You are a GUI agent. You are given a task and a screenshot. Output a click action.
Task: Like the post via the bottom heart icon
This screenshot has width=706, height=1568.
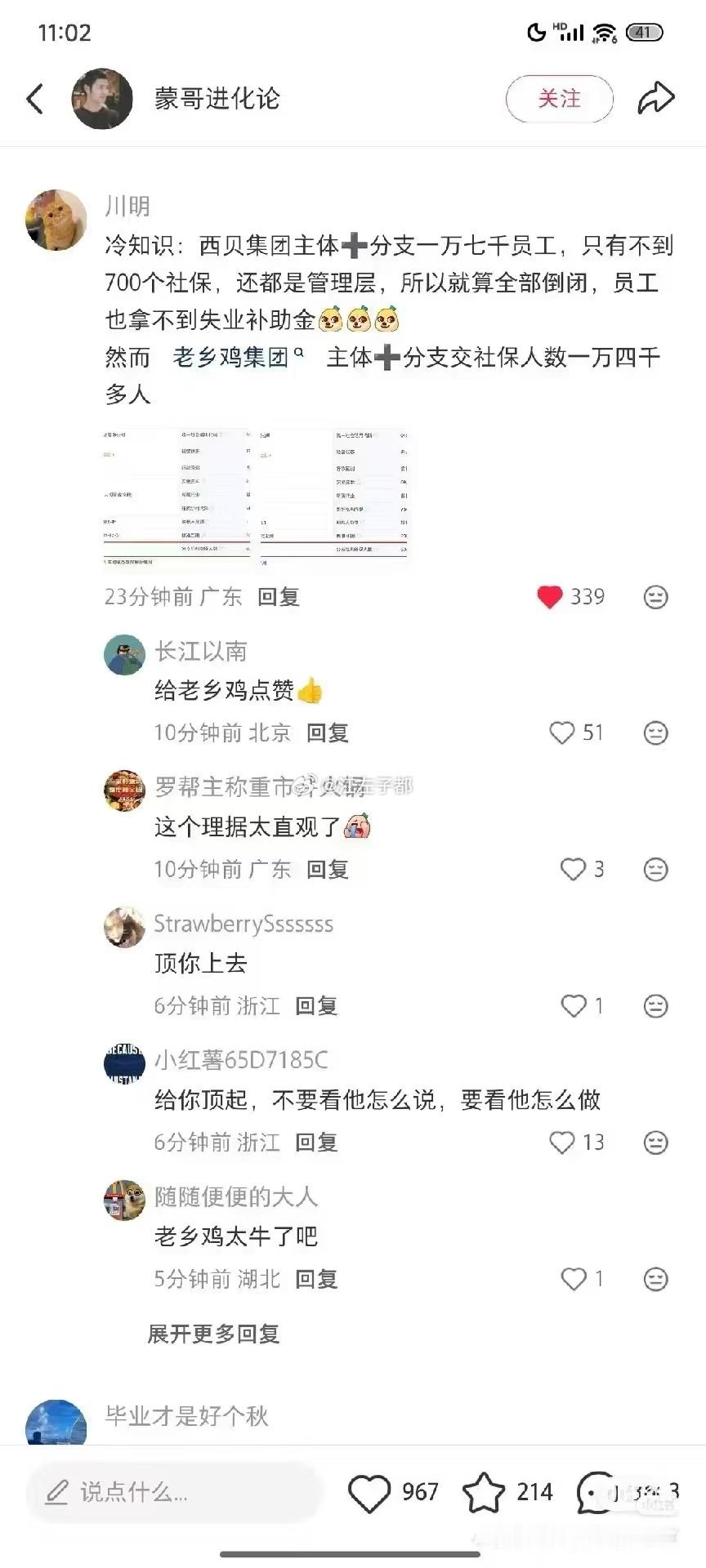tap(371, 1492)
